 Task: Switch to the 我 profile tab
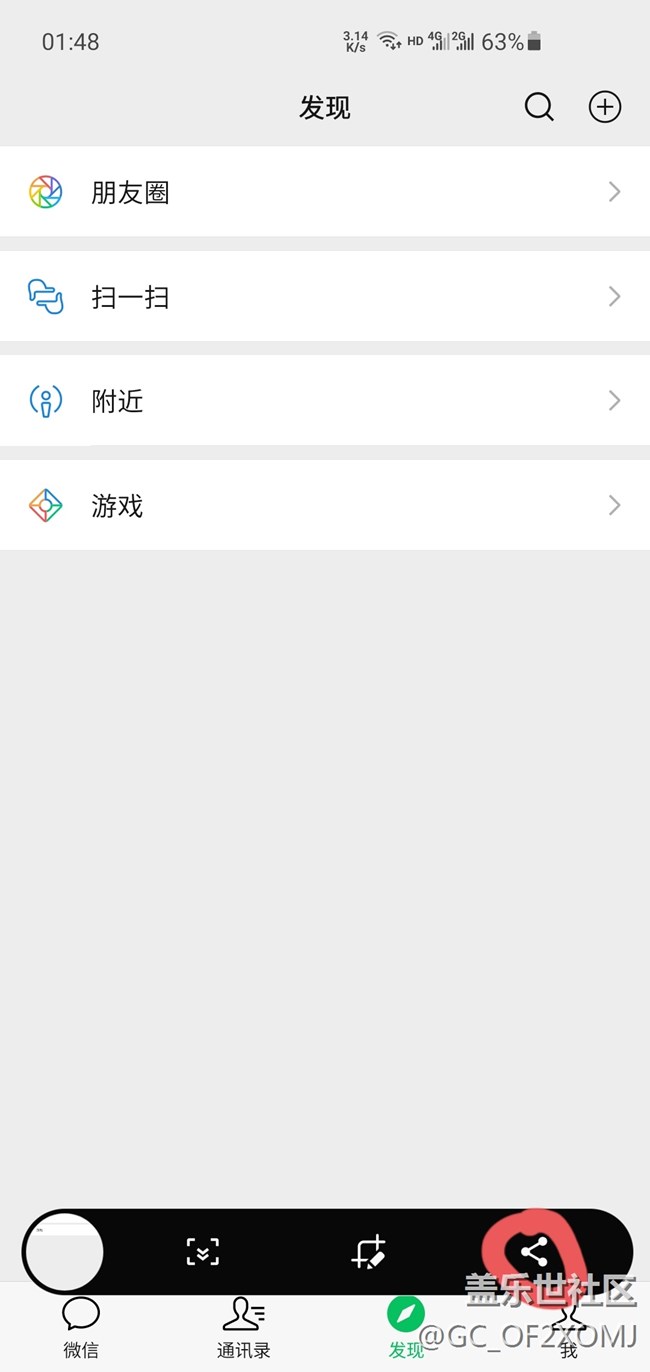(568, 1328)
